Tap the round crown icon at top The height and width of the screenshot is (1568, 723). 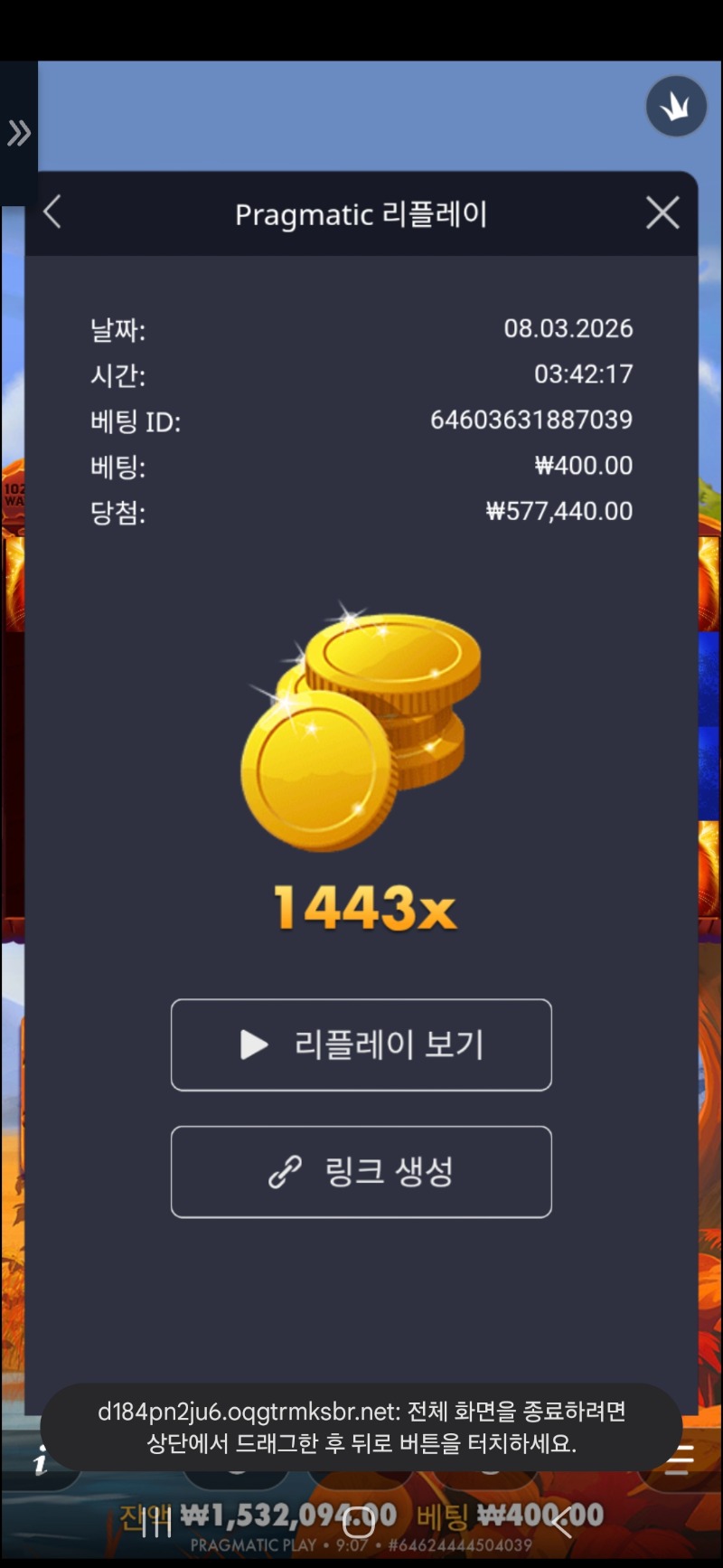(676, 107)
